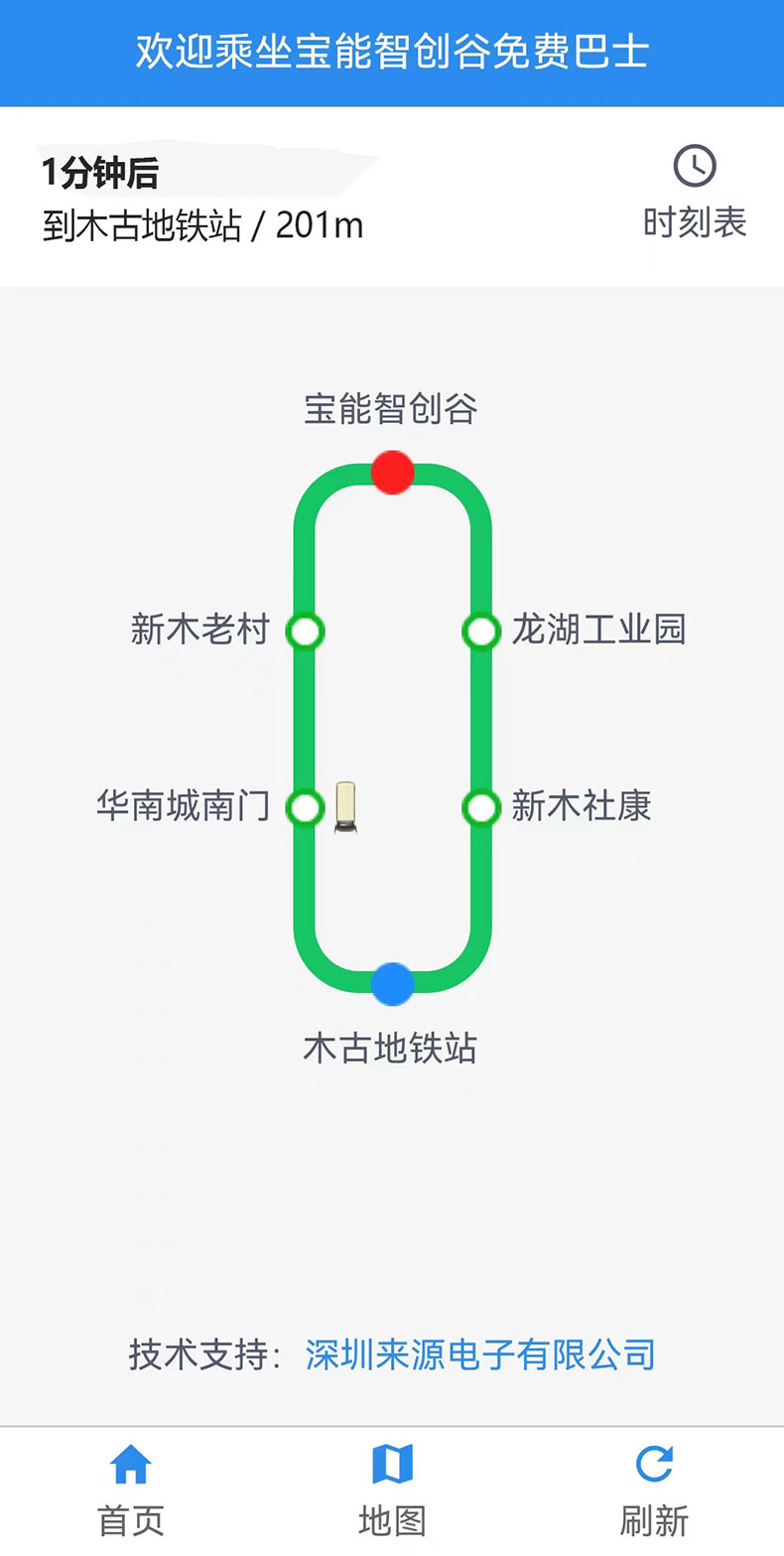Select the 新木社康 stop

point(481,807)
